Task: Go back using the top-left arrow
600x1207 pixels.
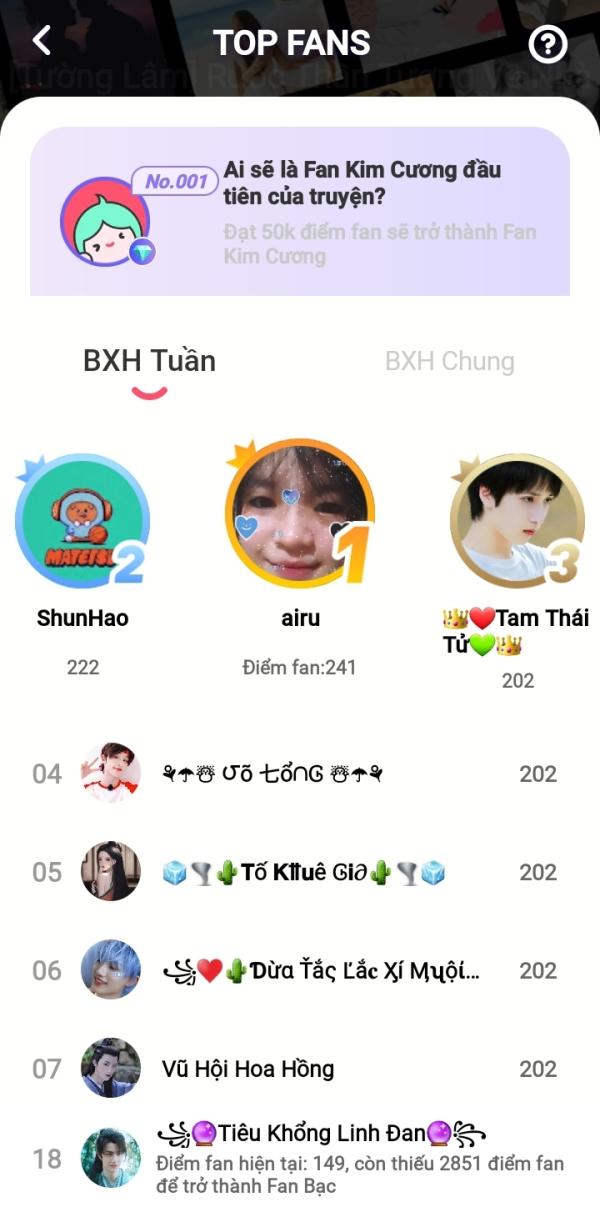Action: [x=41, y=41]
